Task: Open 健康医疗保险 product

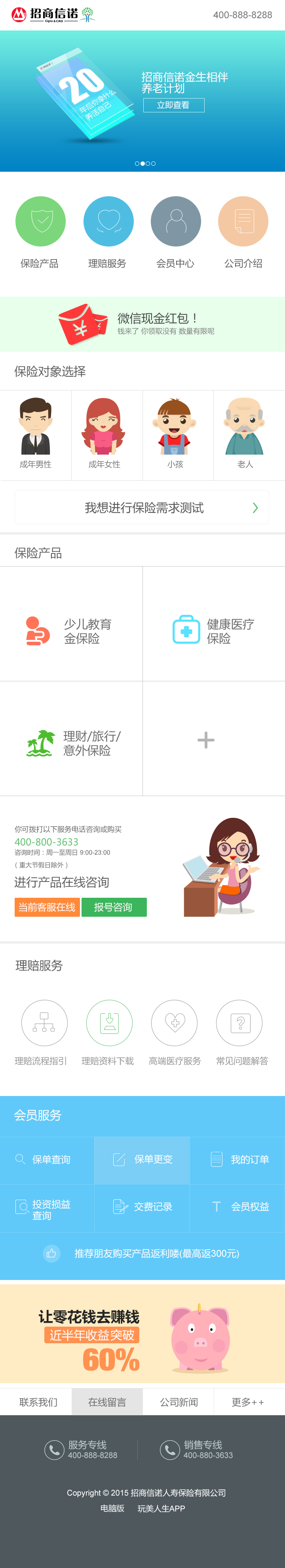Action: [214, 631]
